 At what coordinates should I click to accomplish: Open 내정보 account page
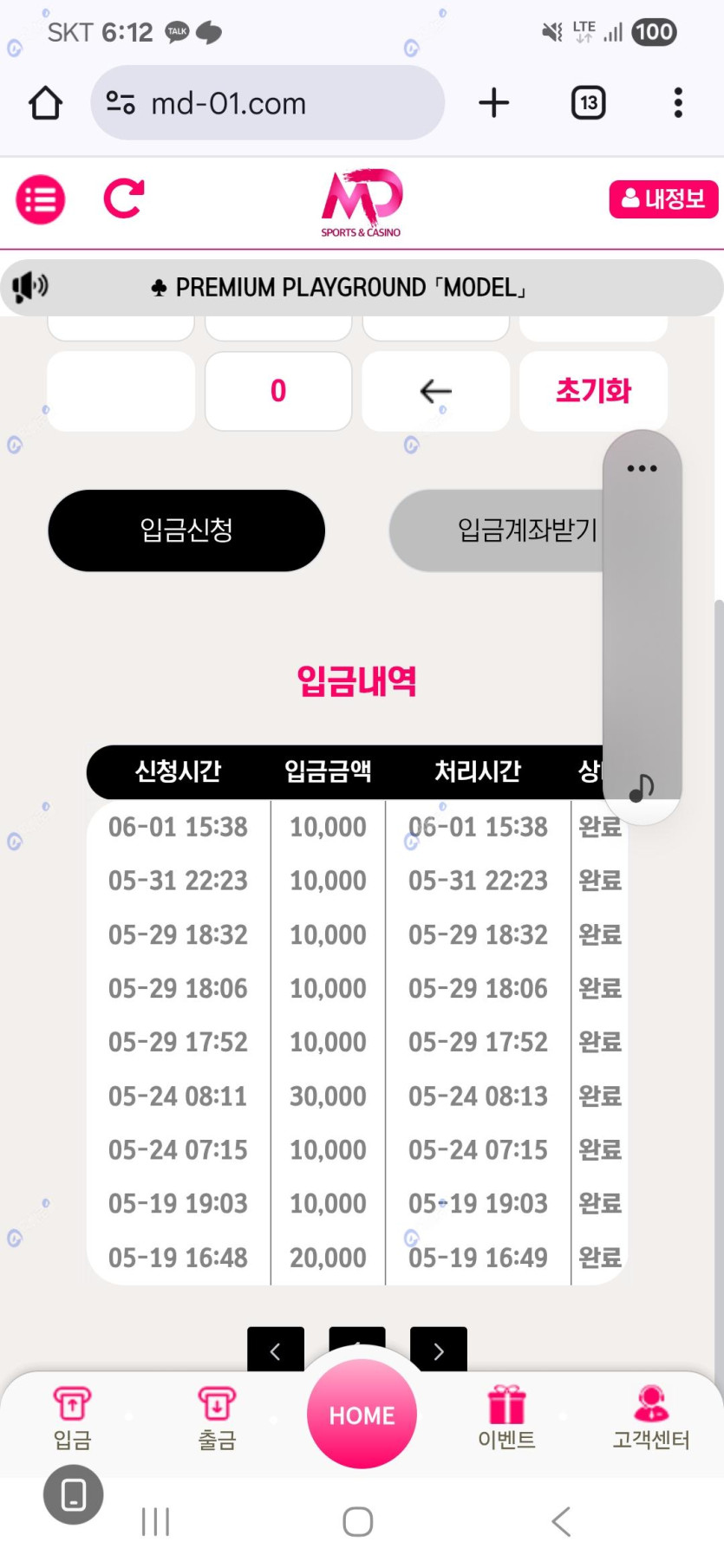(663, 199)
